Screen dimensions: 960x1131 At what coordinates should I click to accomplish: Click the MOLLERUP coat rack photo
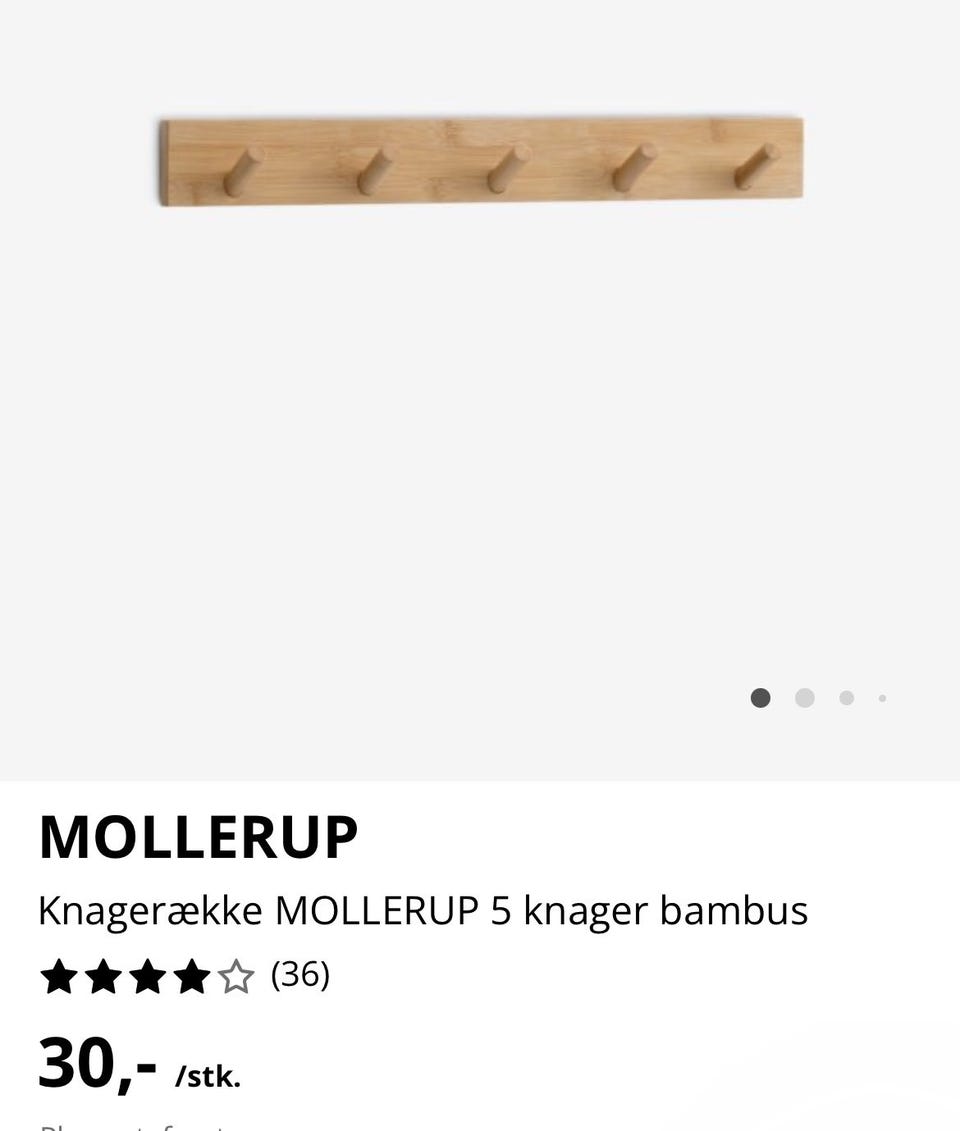tap(480, 160)
